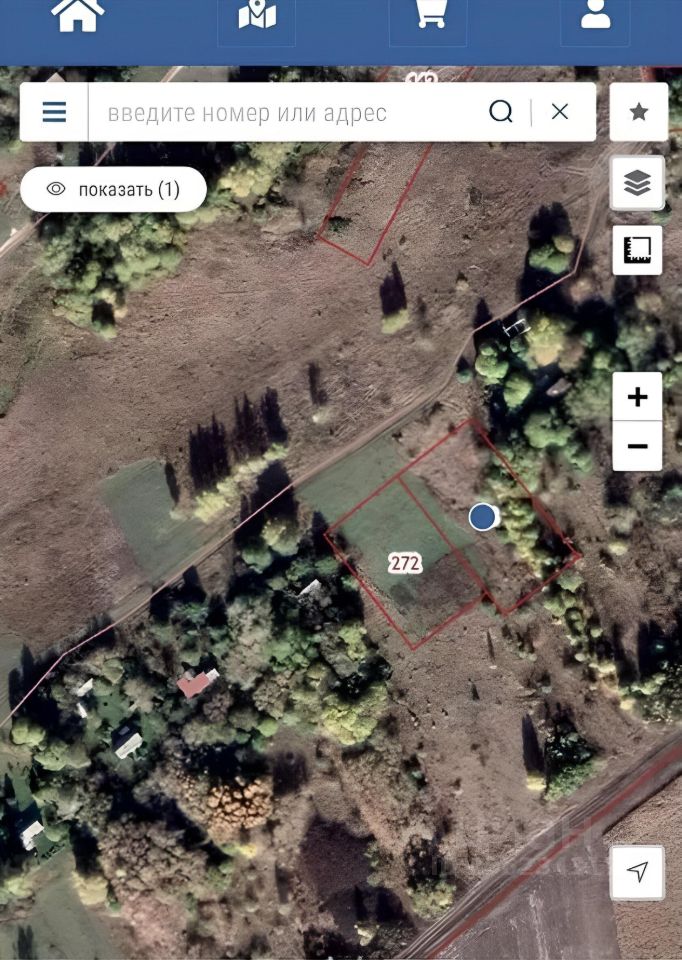Zoom out with the minus button
The width and height of the screenshot is (682, 960).
click(x=637, y=446)
